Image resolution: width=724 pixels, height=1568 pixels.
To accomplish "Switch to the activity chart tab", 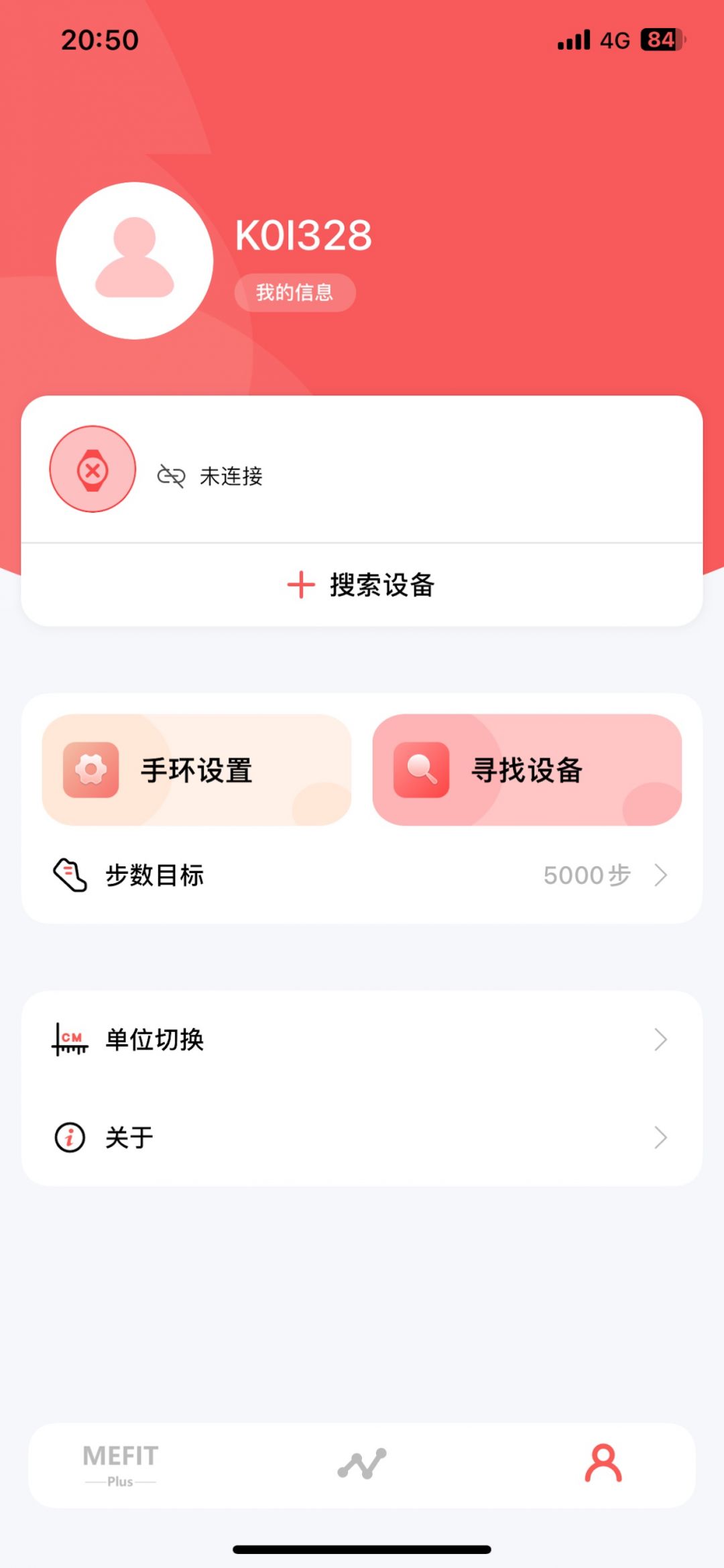I will point(362,1465).
